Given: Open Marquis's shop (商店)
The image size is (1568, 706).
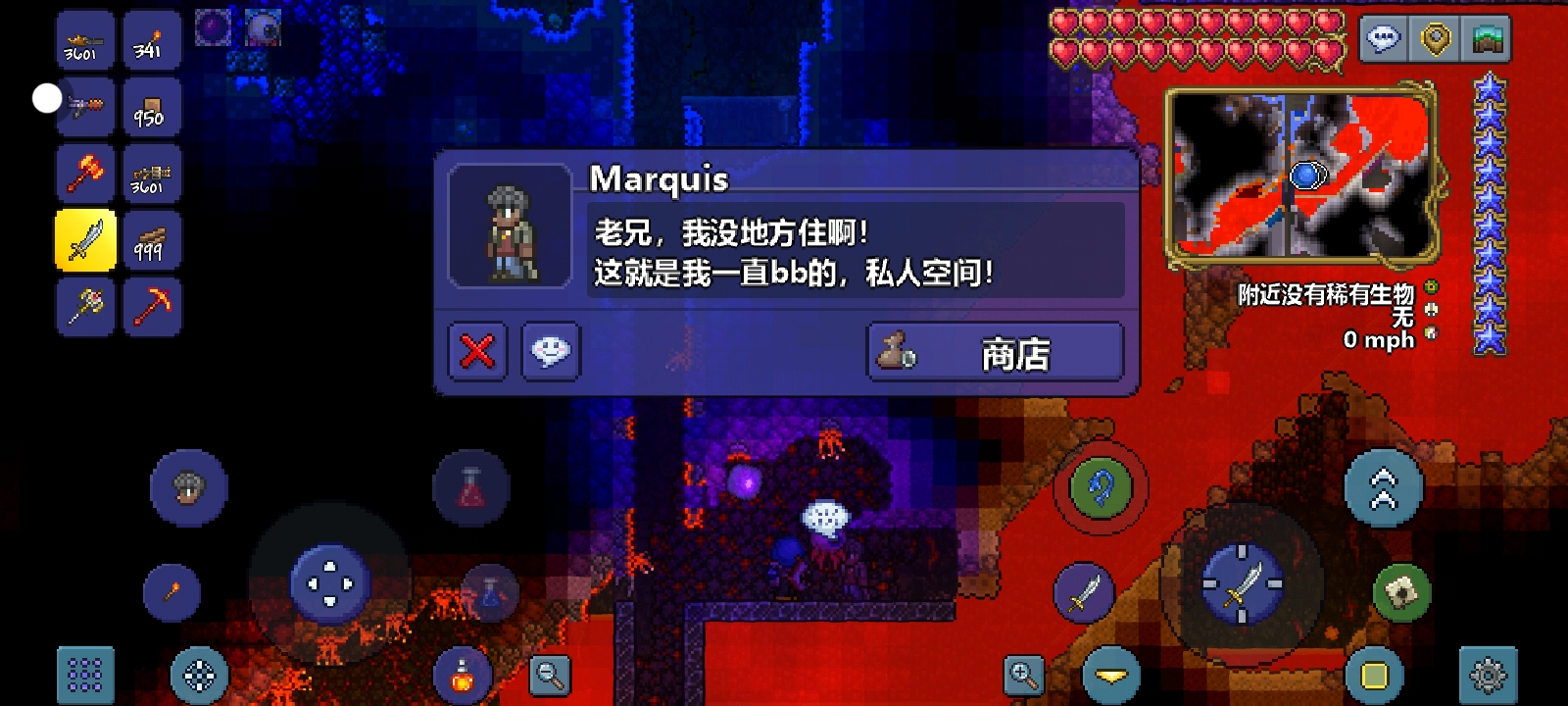Looking at the screenshot, I should [995, 352].
